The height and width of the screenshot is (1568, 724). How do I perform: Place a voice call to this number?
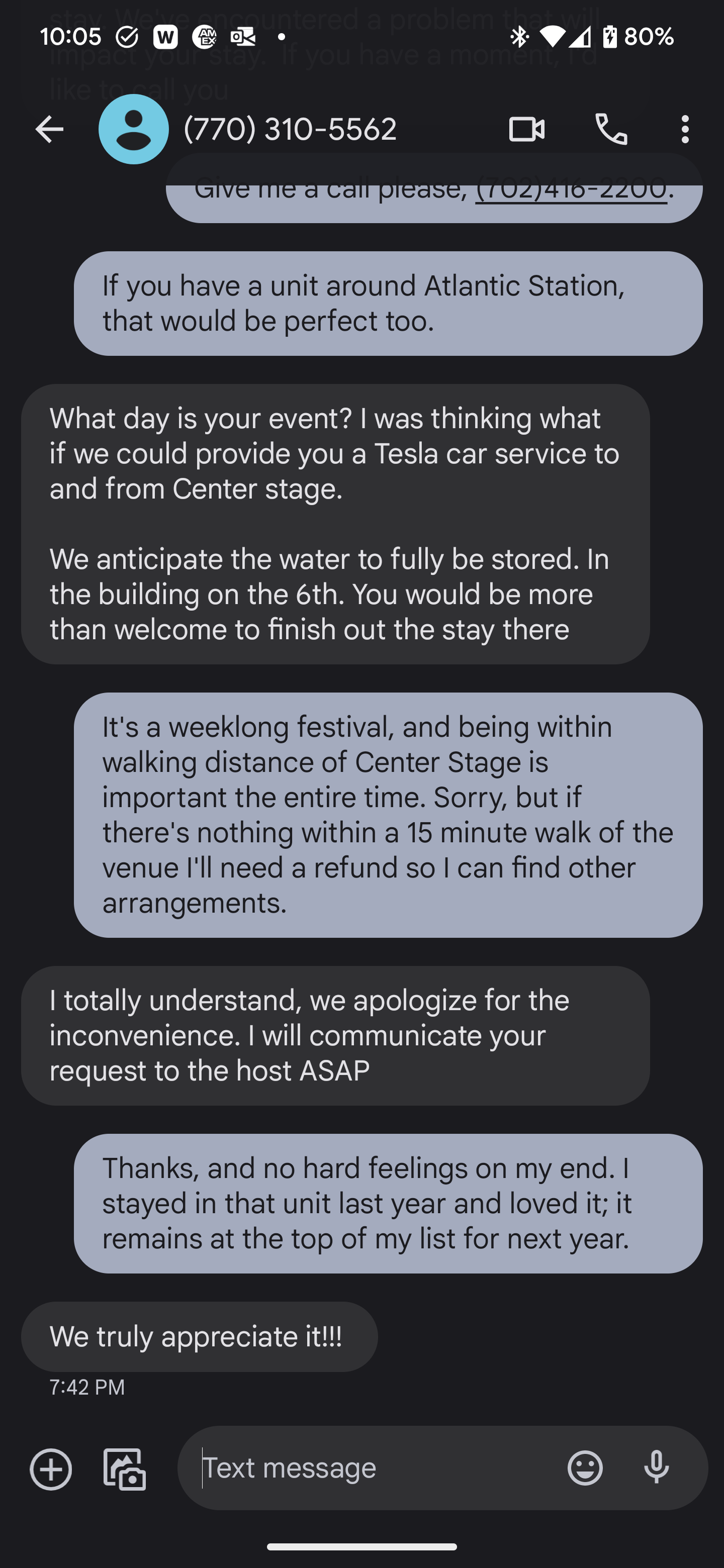pos(611,129)
